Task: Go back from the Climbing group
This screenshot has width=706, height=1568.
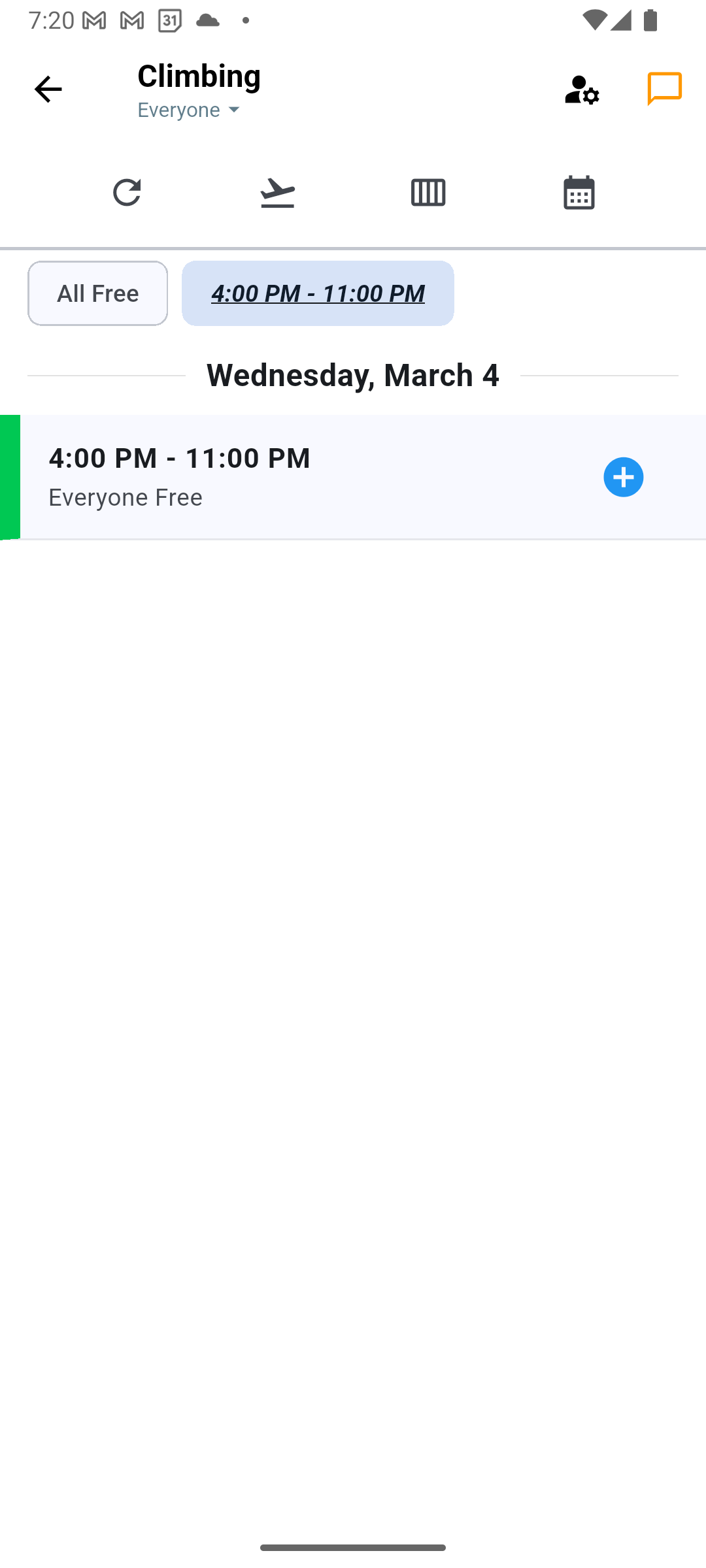Action: pyautogui.click(x=48, y=90)
